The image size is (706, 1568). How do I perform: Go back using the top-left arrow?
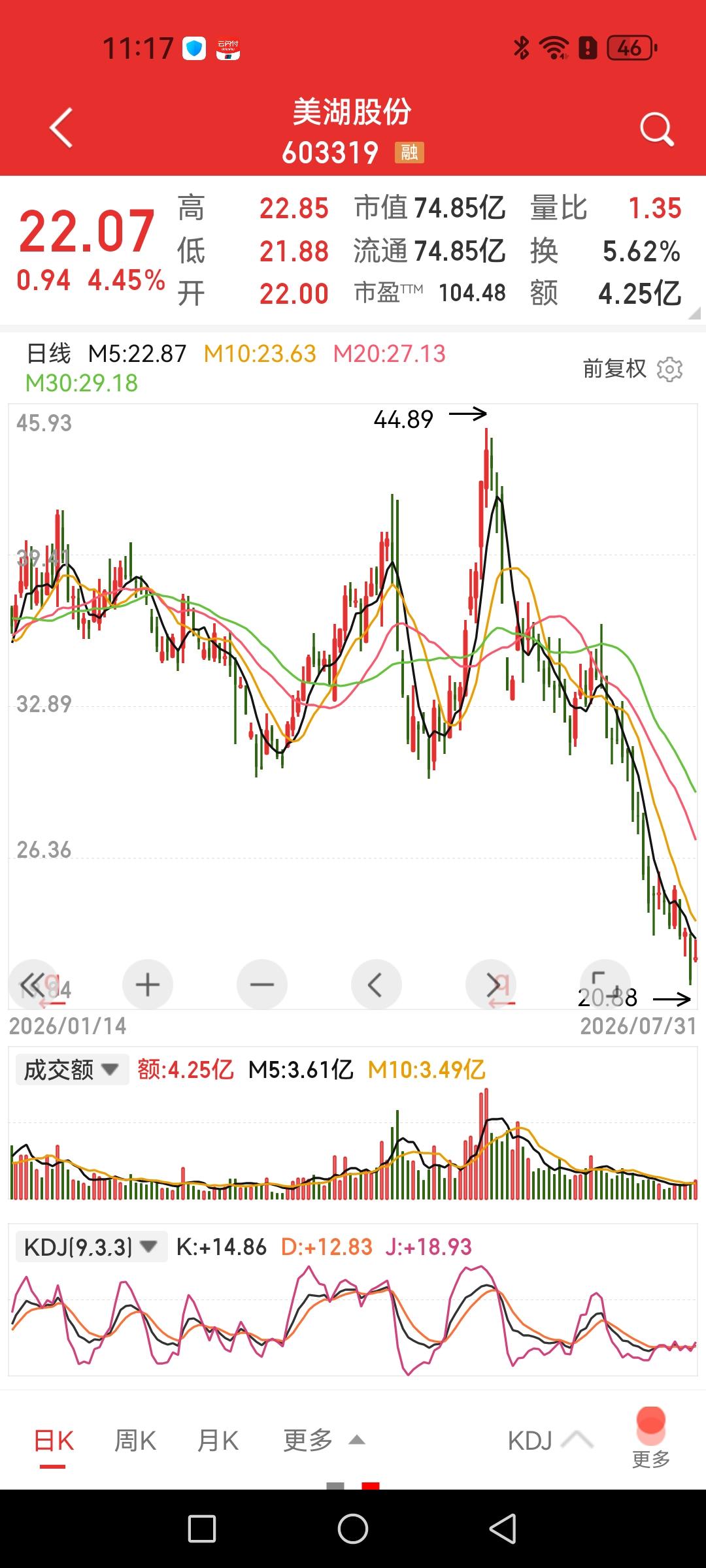(x=61, y=128)
